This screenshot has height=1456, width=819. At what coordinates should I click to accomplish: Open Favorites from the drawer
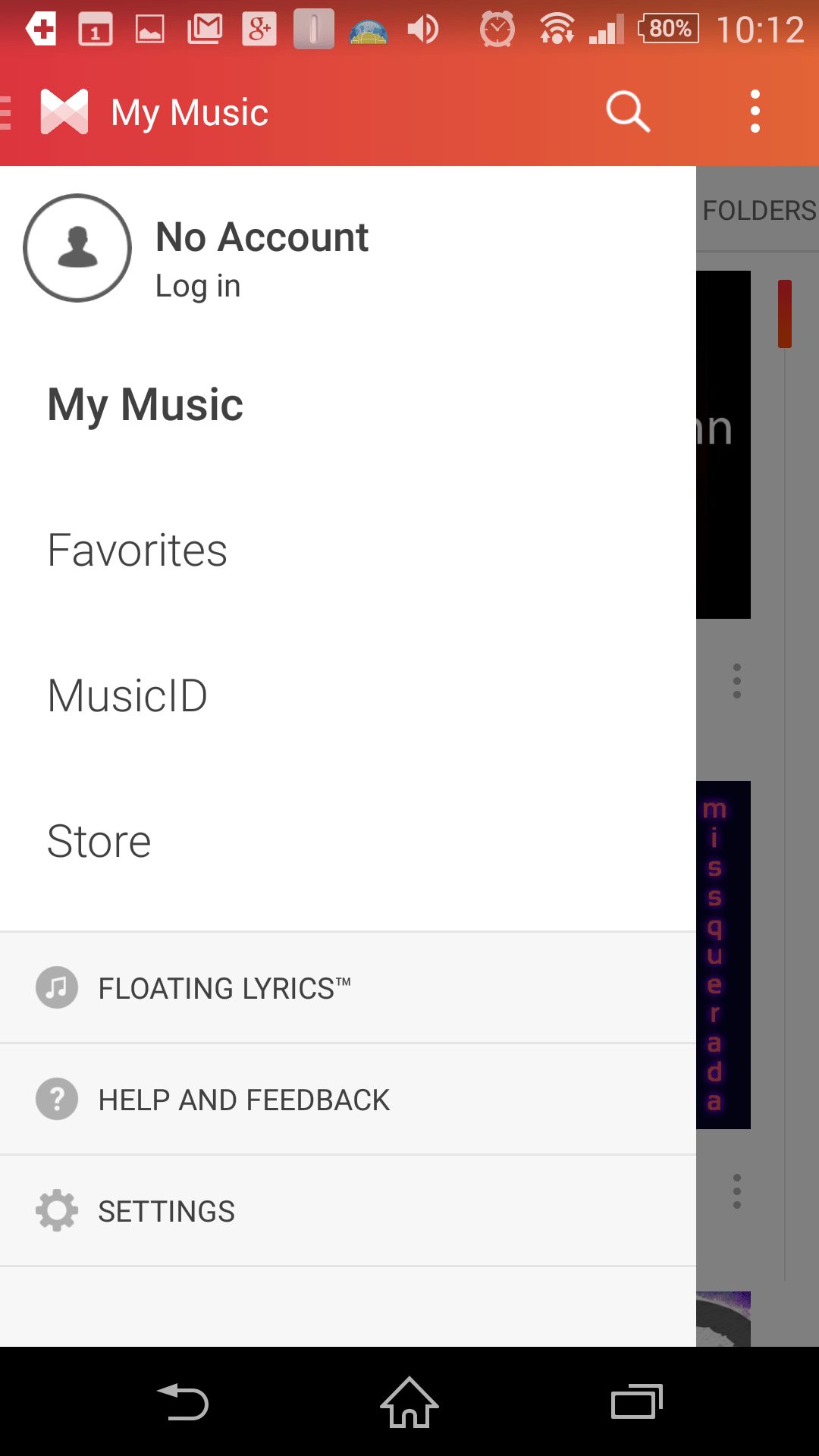348,551
